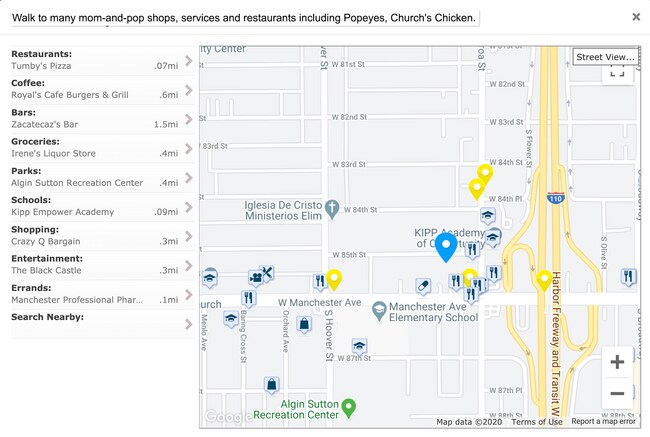Expand the Shopping category row

tap(100, 235)
